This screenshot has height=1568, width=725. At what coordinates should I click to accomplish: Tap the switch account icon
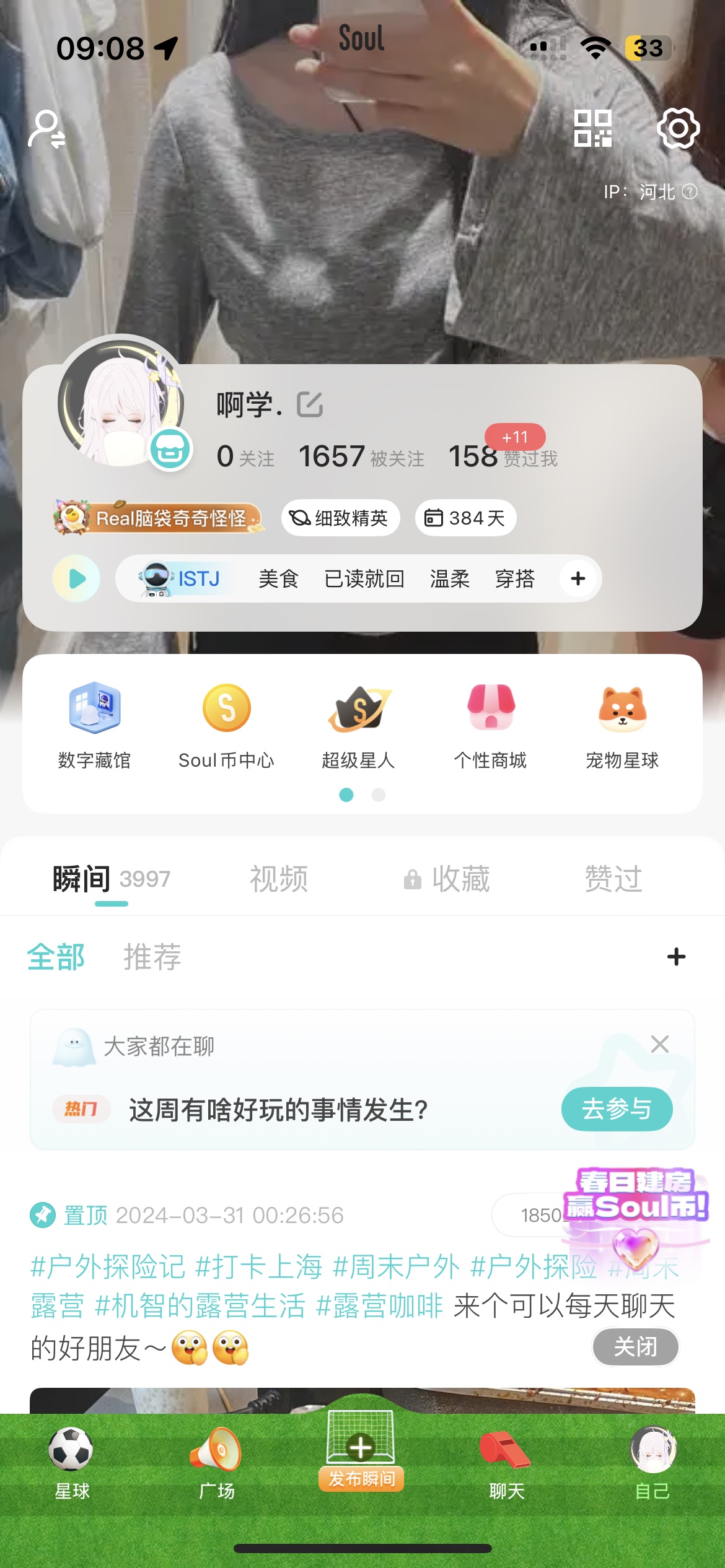coord(46,129)
